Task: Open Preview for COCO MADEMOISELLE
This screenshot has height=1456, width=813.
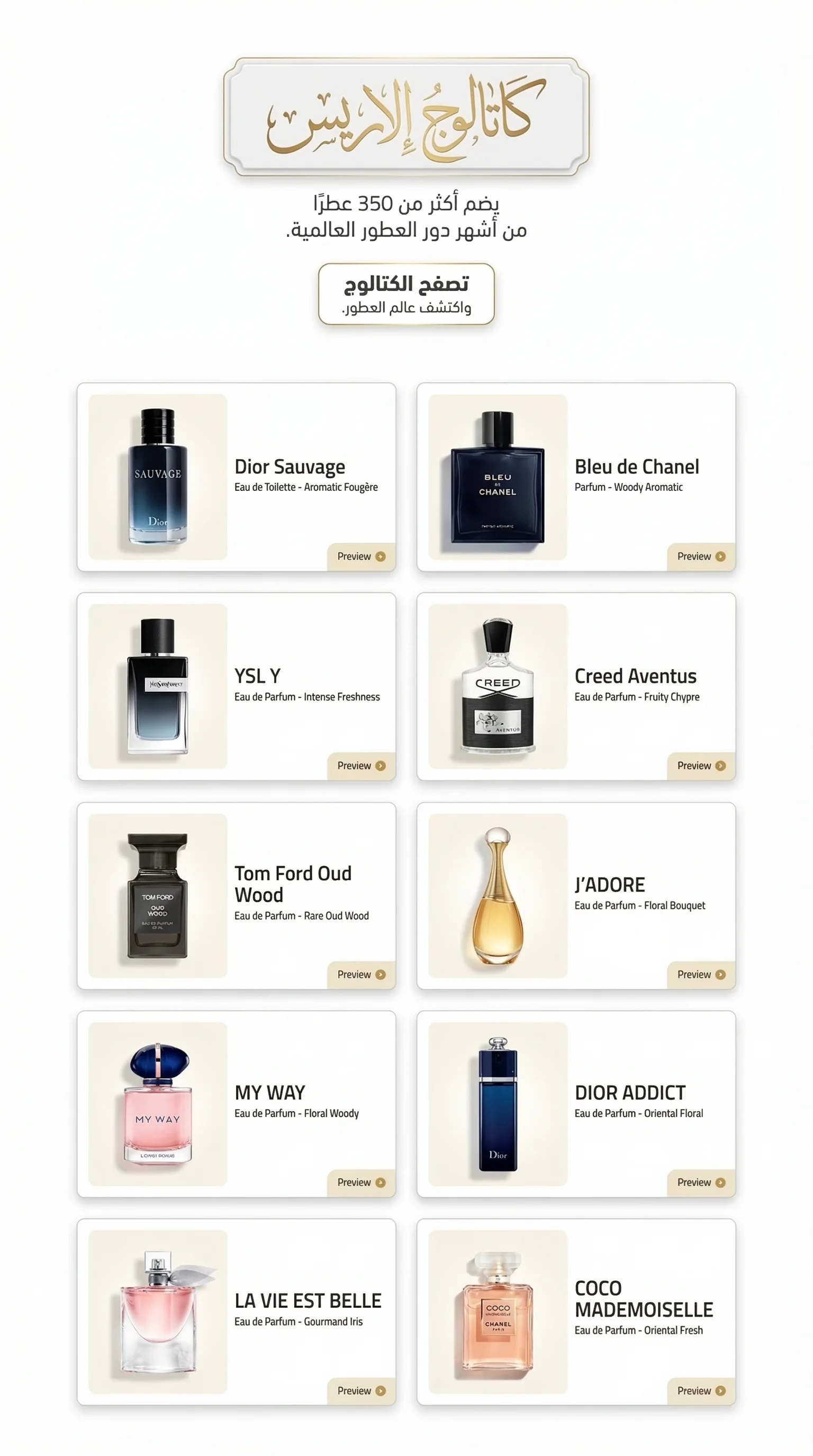Action: pos(700,1390)
